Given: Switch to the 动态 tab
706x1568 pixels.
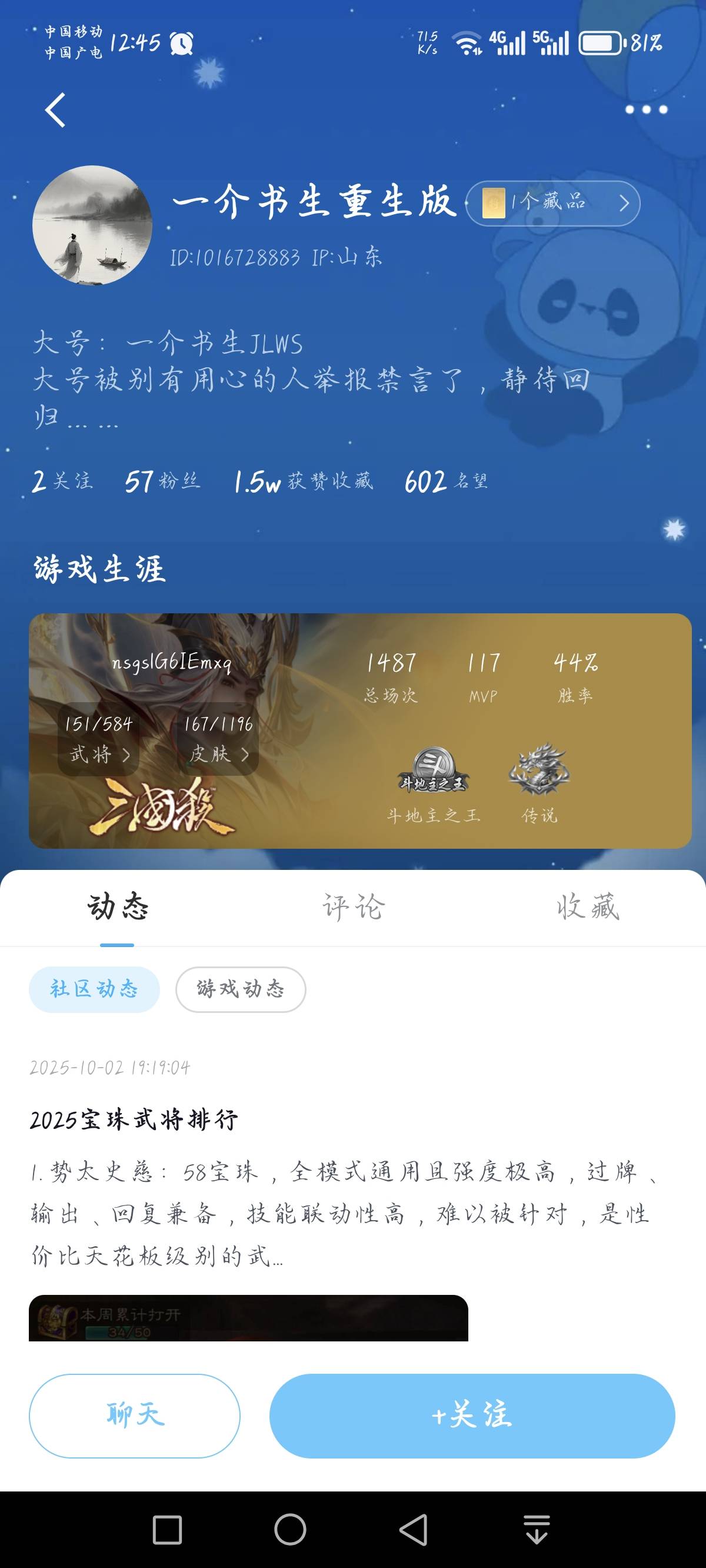Looking at the screenshot, I should tap(118, 907).
